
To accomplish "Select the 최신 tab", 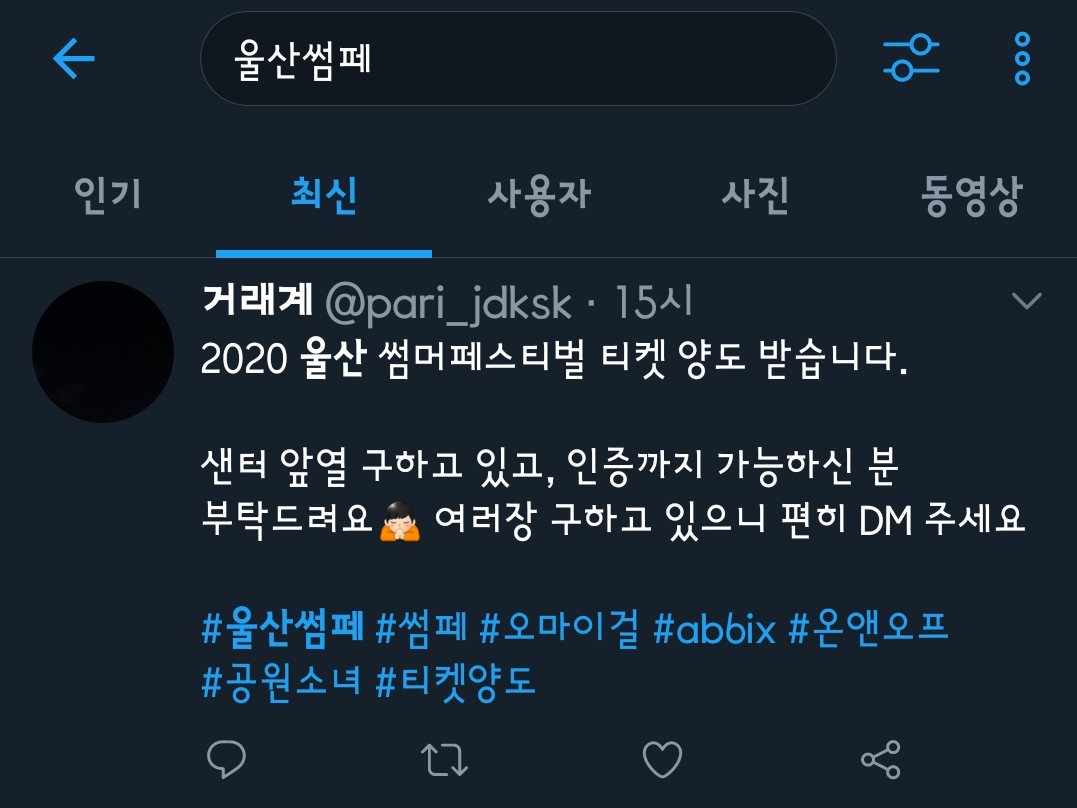I will (323, 195).
